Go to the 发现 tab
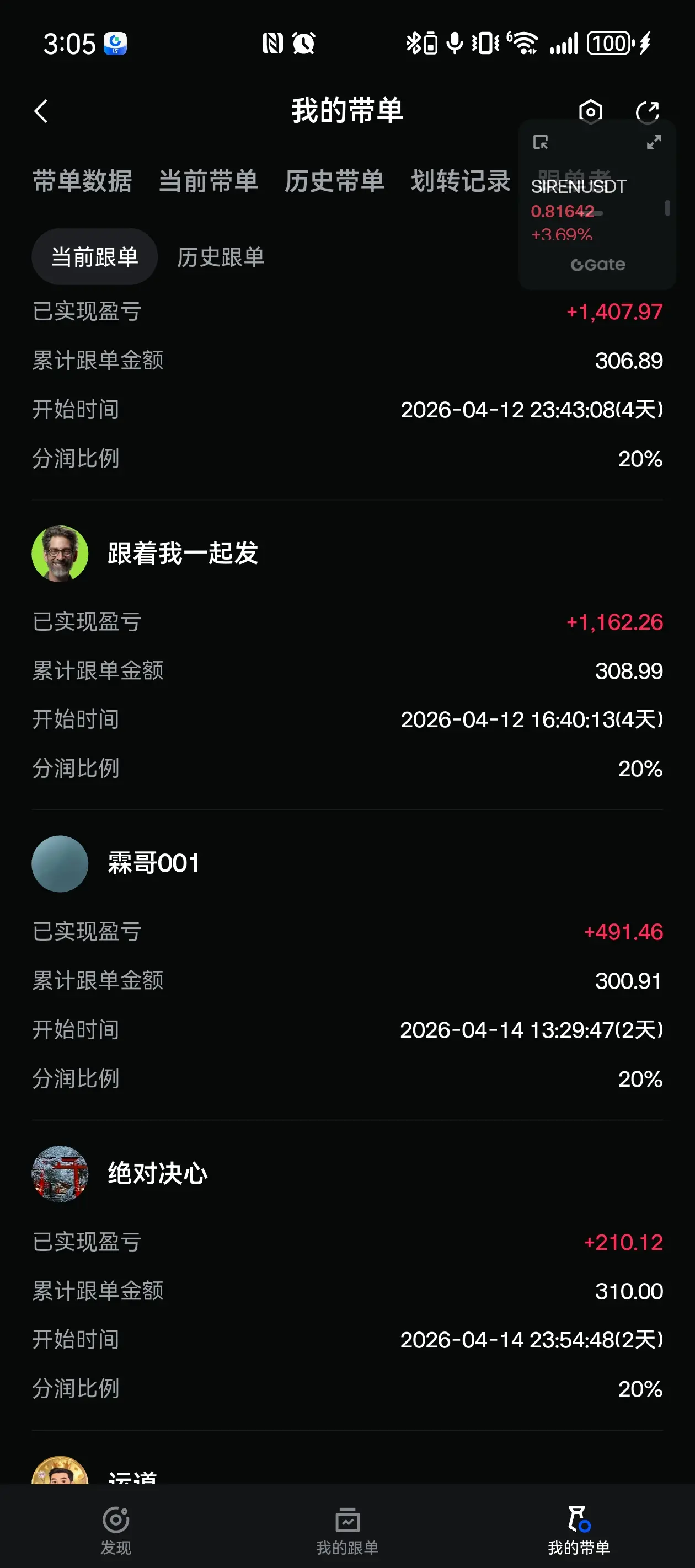The width and height of the screenshot is (695, 1568). [116, 1529]
